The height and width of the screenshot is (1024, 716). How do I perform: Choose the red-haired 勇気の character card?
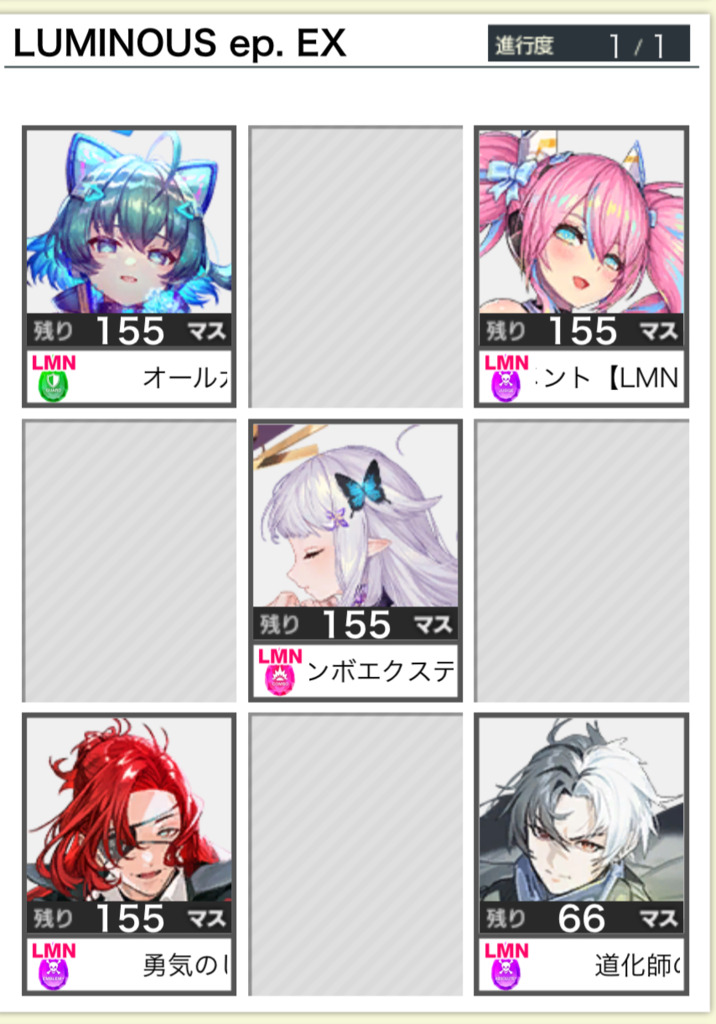pyautogui.click(x=129, y=853)
